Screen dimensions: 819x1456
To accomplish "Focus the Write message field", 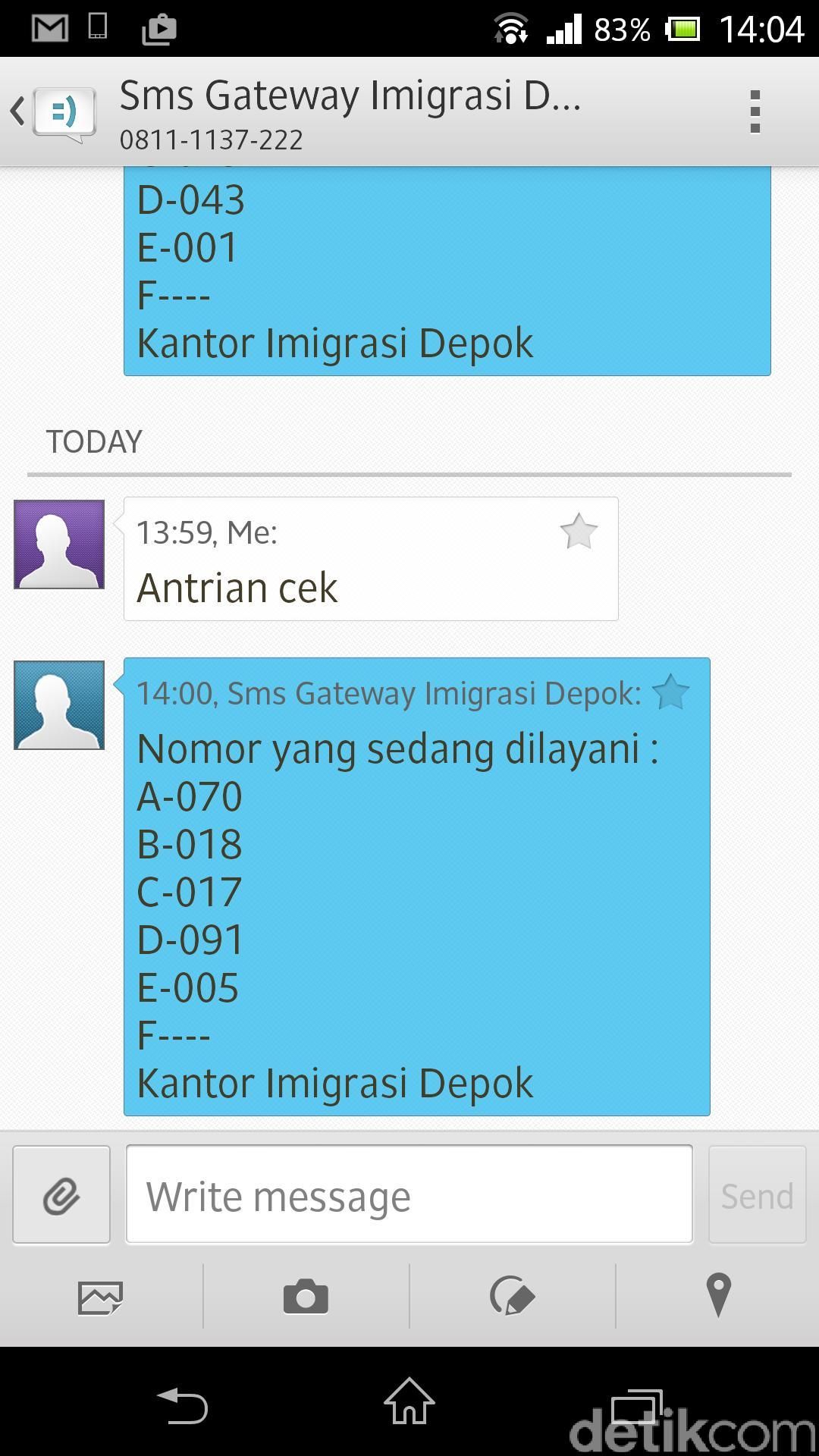I will [409, 1194].
